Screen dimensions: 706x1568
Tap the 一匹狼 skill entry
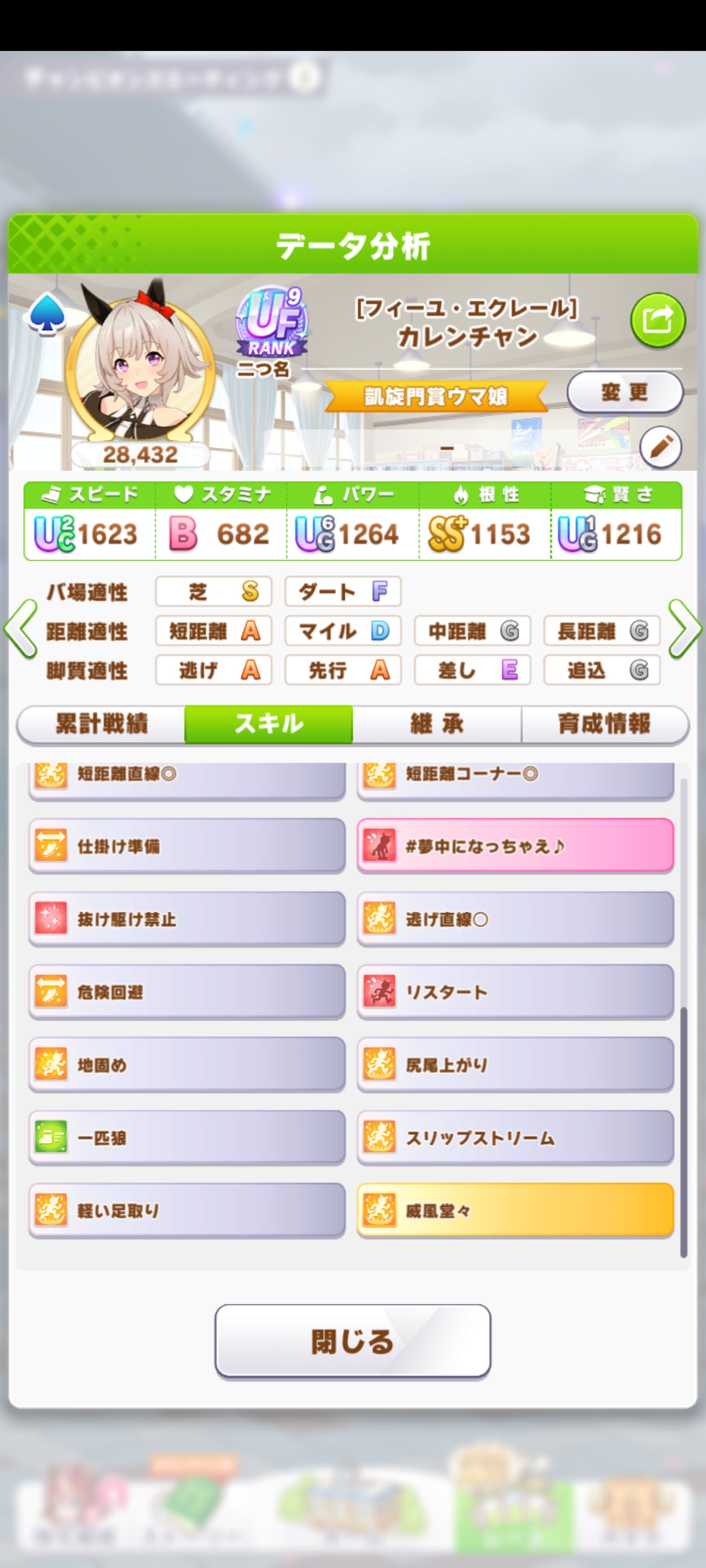187,1138
